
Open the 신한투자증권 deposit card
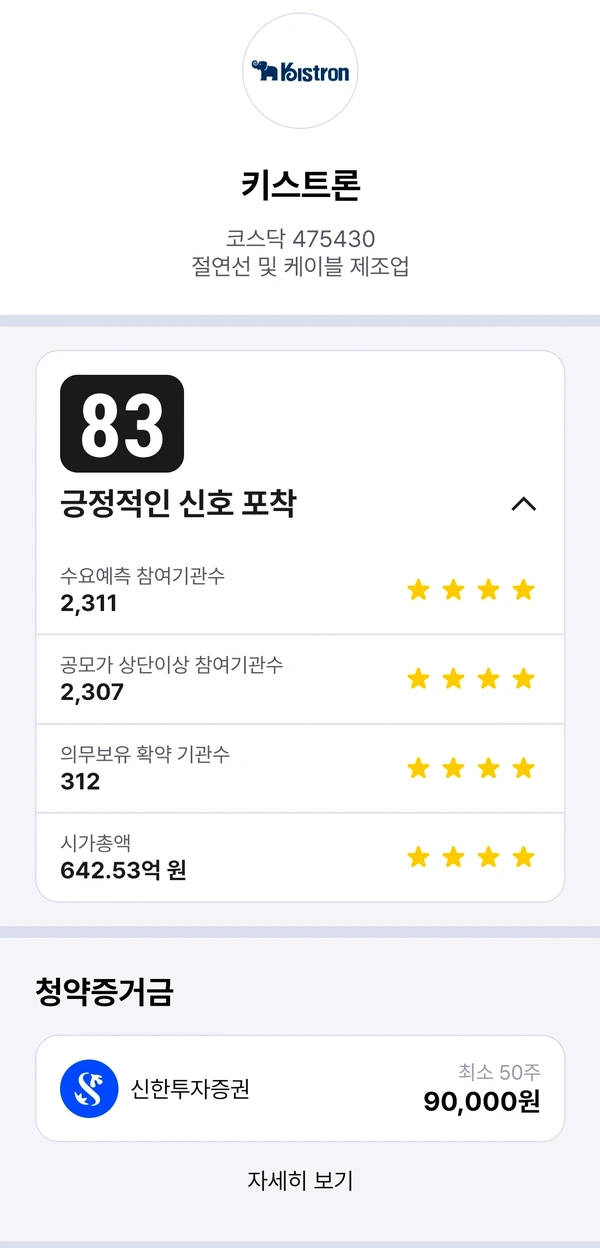point(300,1088)
